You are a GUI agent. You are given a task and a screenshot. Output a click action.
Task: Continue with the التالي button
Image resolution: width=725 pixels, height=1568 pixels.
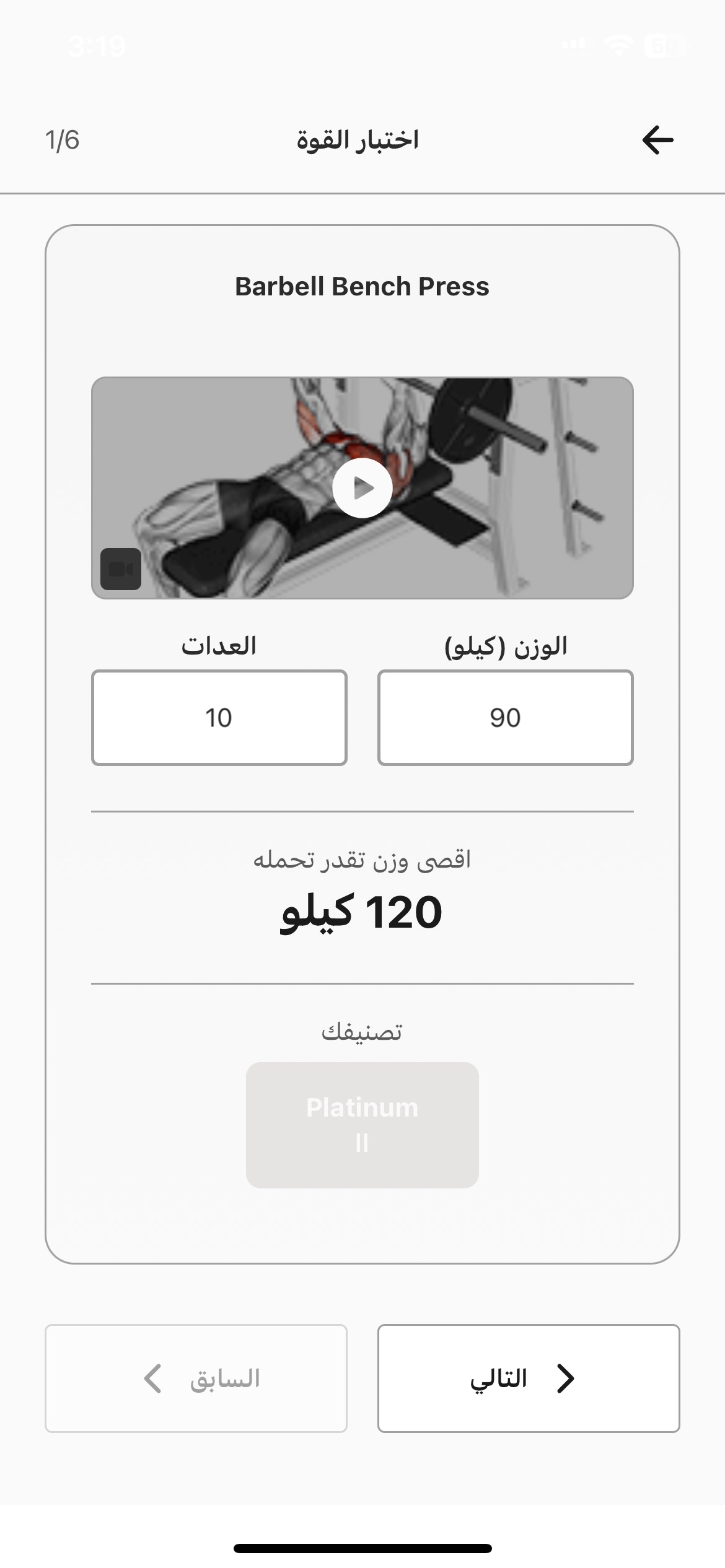(528, 1379)
